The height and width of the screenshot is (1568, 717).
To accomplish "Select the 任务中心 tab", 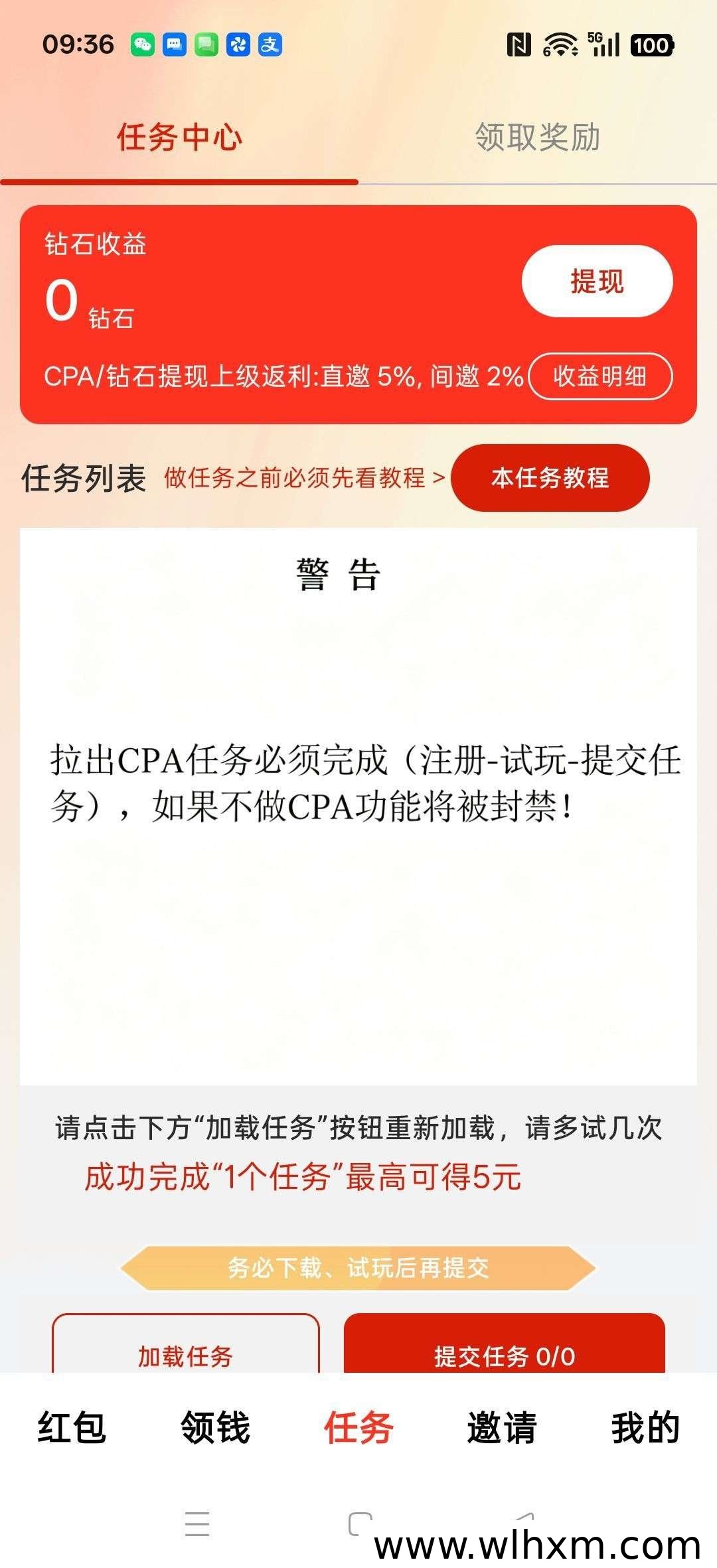I will point(179,137).
